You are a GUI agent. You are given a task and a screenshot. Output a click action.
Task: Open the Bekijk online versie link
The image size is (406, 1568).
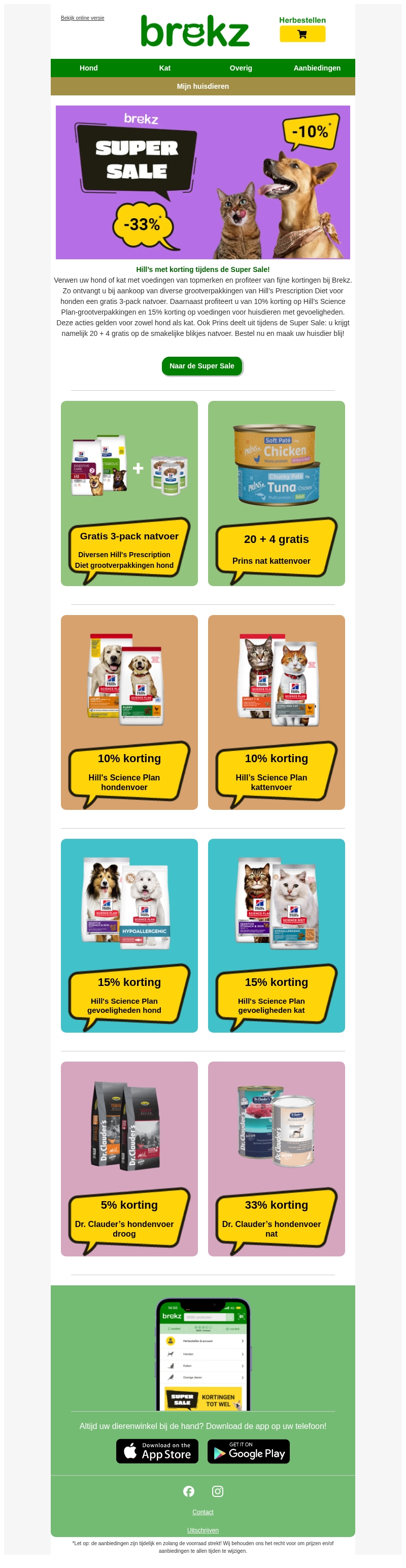(82, 18)
